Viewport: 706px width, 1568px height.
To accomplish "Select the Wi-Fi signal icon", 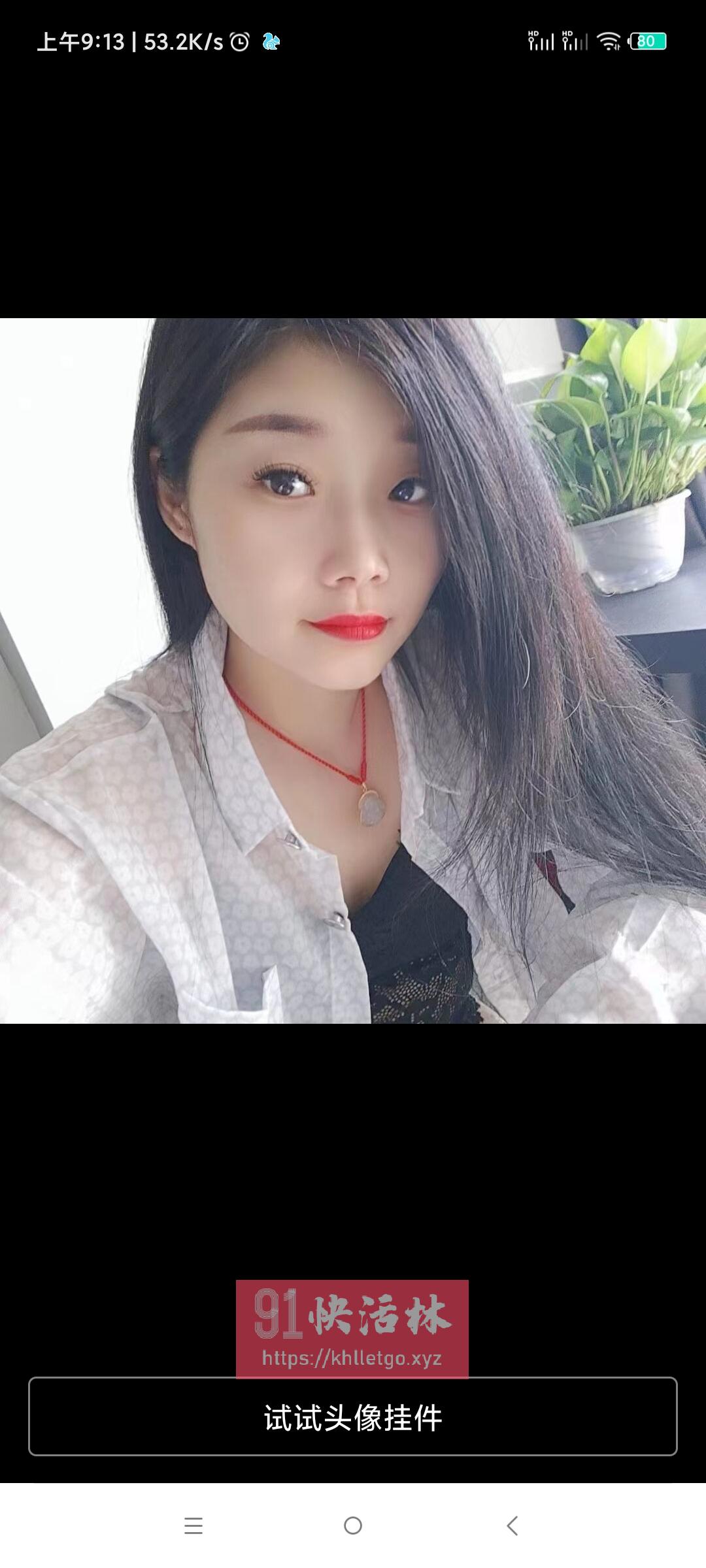I will [x=609, y=42].
